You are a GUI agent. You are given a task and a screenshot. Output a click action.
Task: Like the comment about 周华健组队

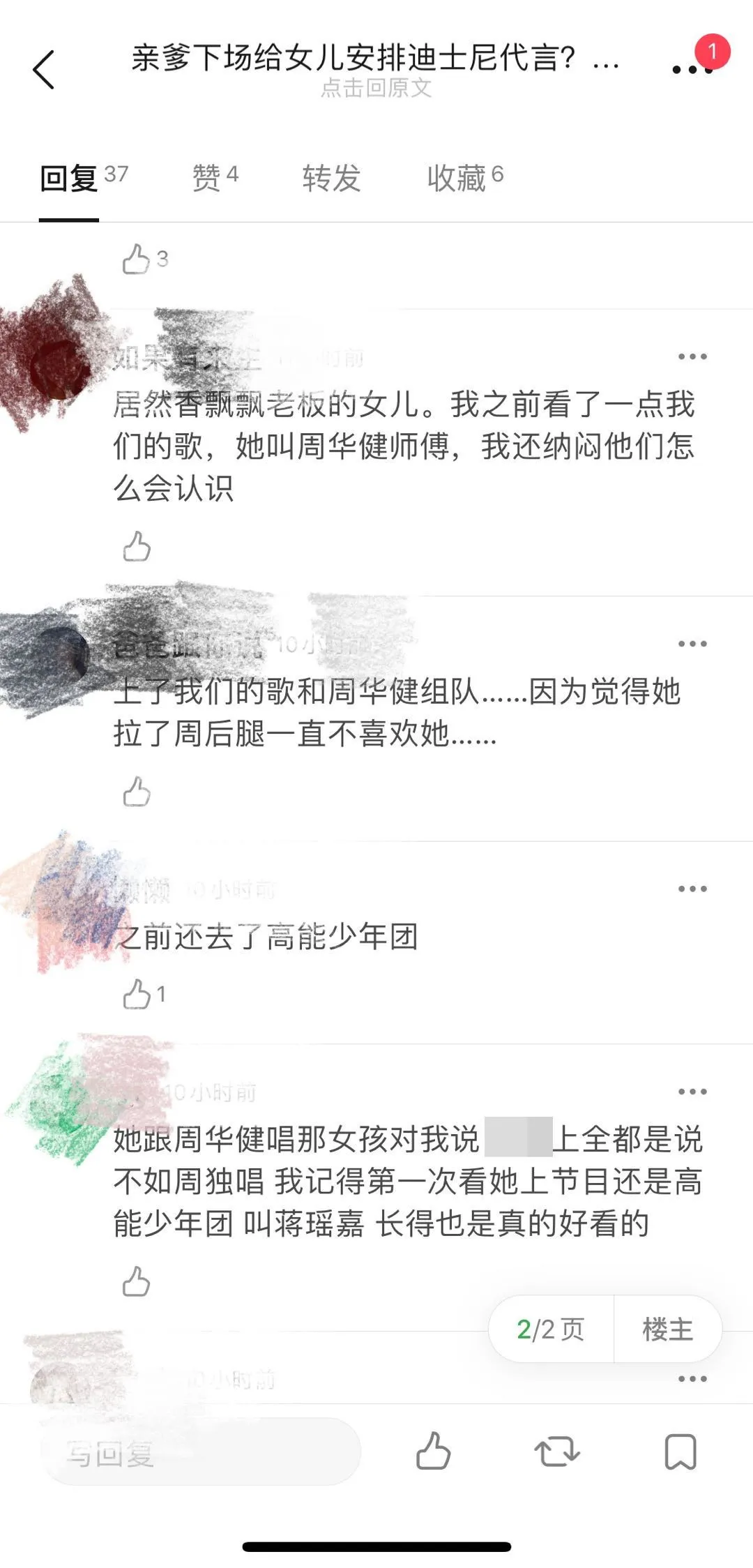[x=137, y=792]
